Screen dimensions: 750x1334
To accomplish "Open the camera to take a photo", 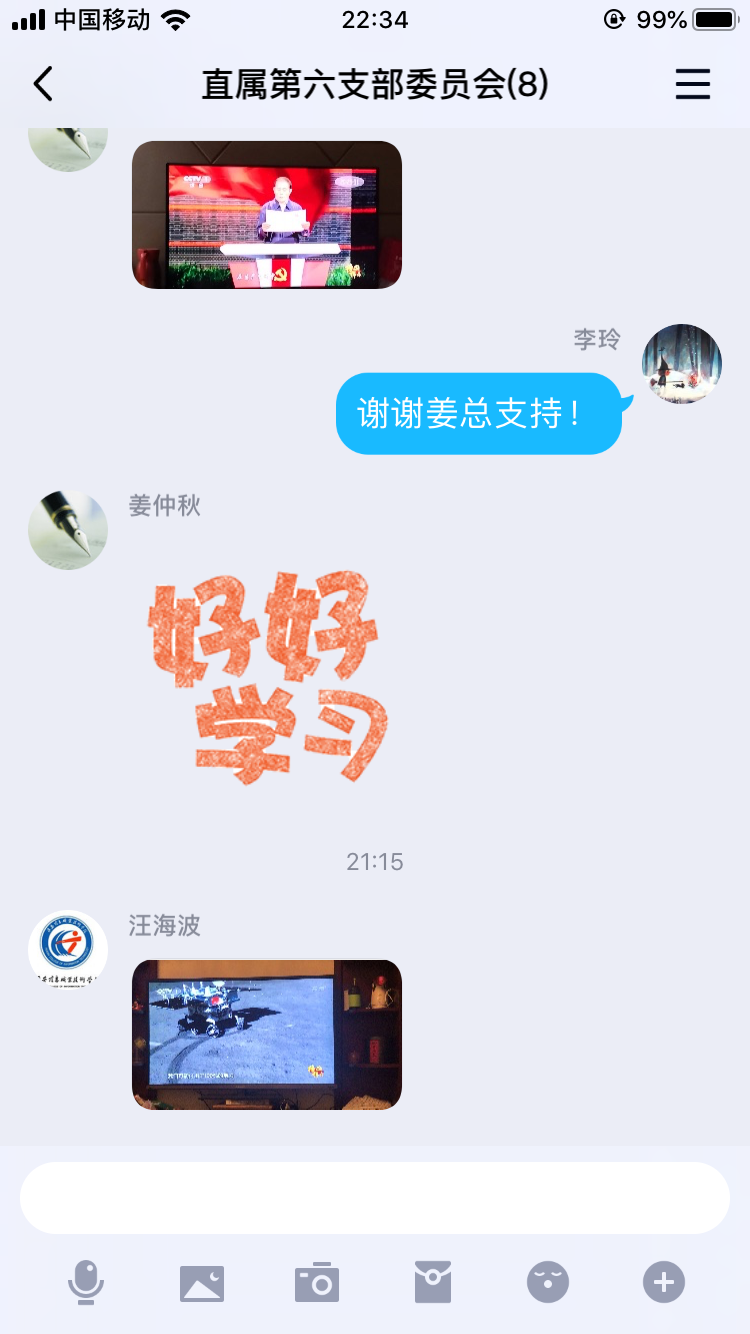I will point(317,1282).
